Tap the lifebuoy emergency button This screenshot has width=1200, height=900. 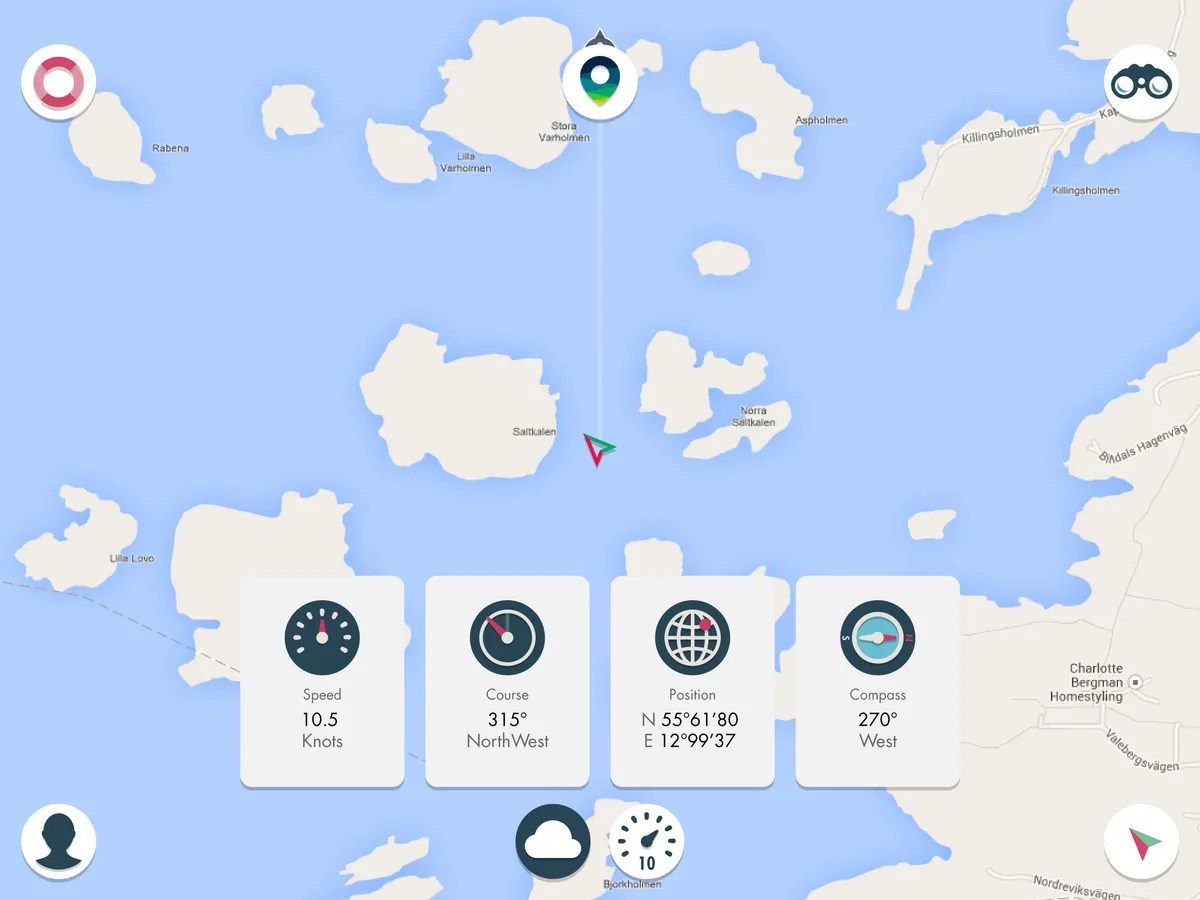coord(58,82)
